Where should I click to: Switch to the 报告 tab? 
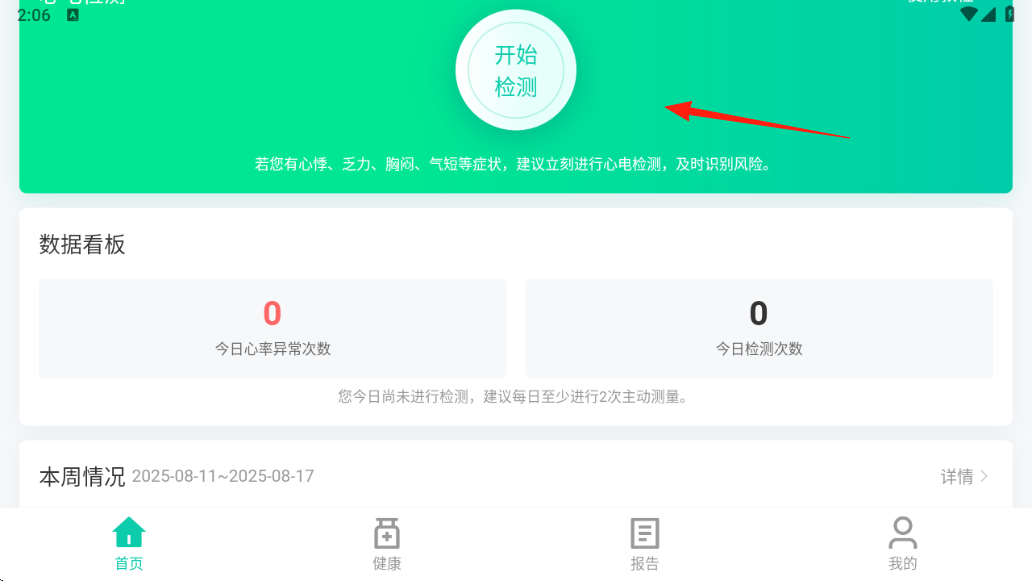645,544
